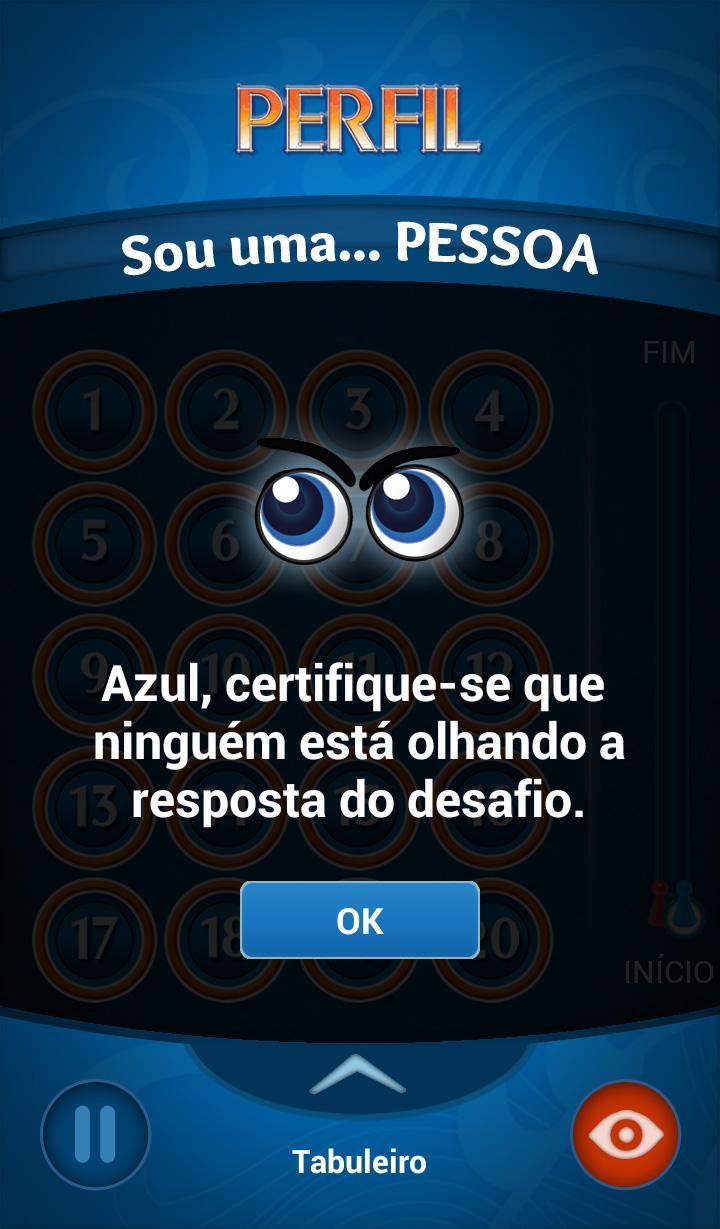Tap the blue player pawn near INÍCIO
720x1229 pixels.
pyautogui.click(x=681, y=908)
